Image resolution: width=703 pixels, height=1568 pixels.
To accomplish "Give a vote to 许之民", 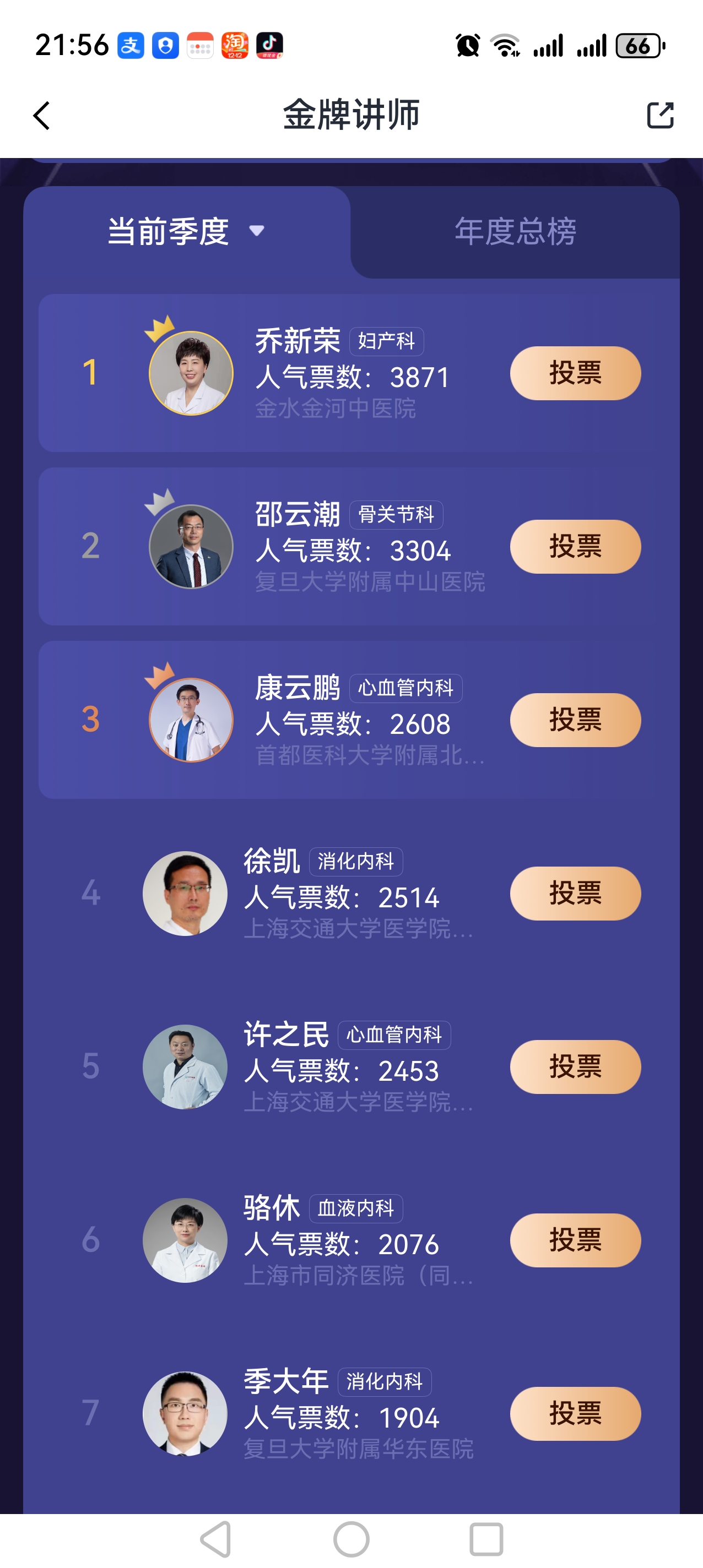I will coord(575,1067).
